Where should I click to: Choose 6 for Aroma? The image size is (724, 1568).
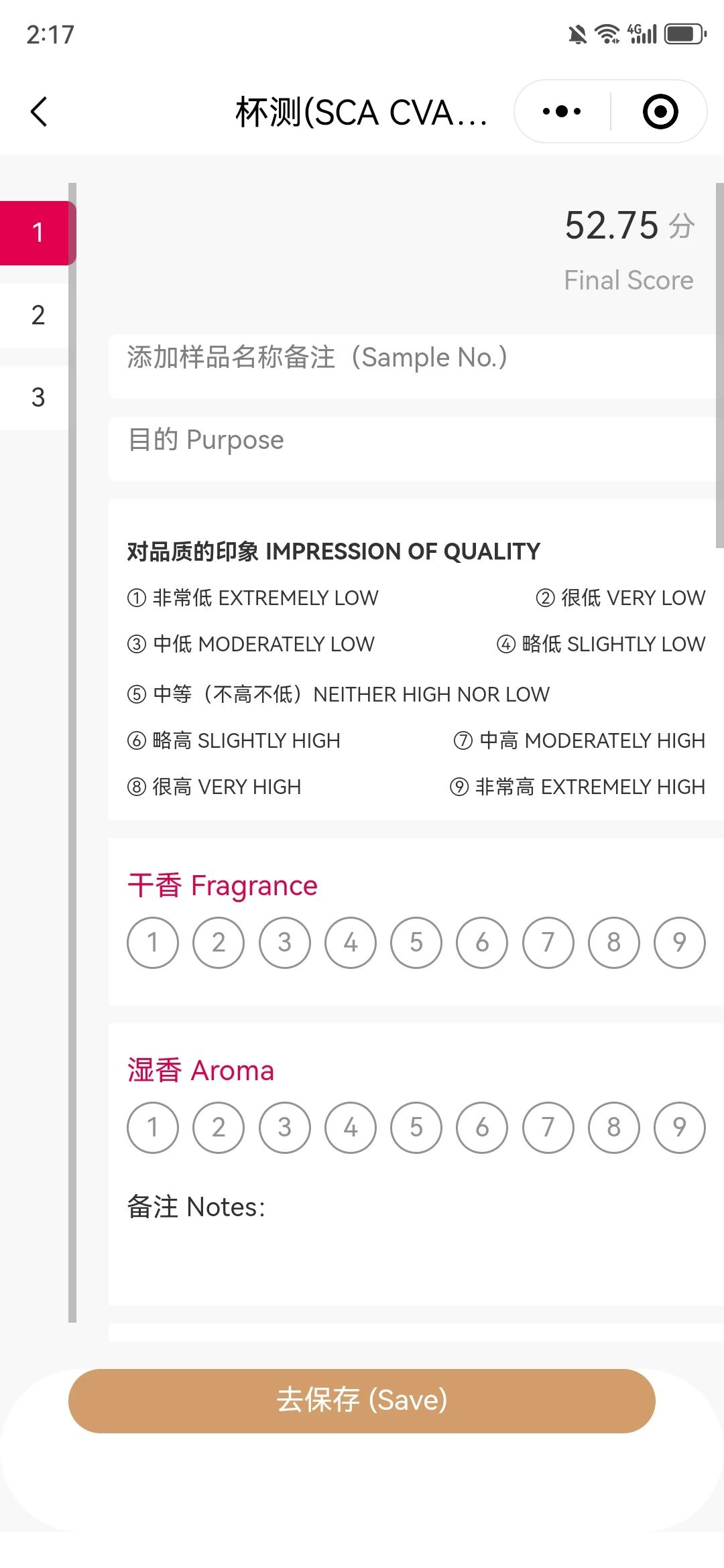[x=482, y=1128]
